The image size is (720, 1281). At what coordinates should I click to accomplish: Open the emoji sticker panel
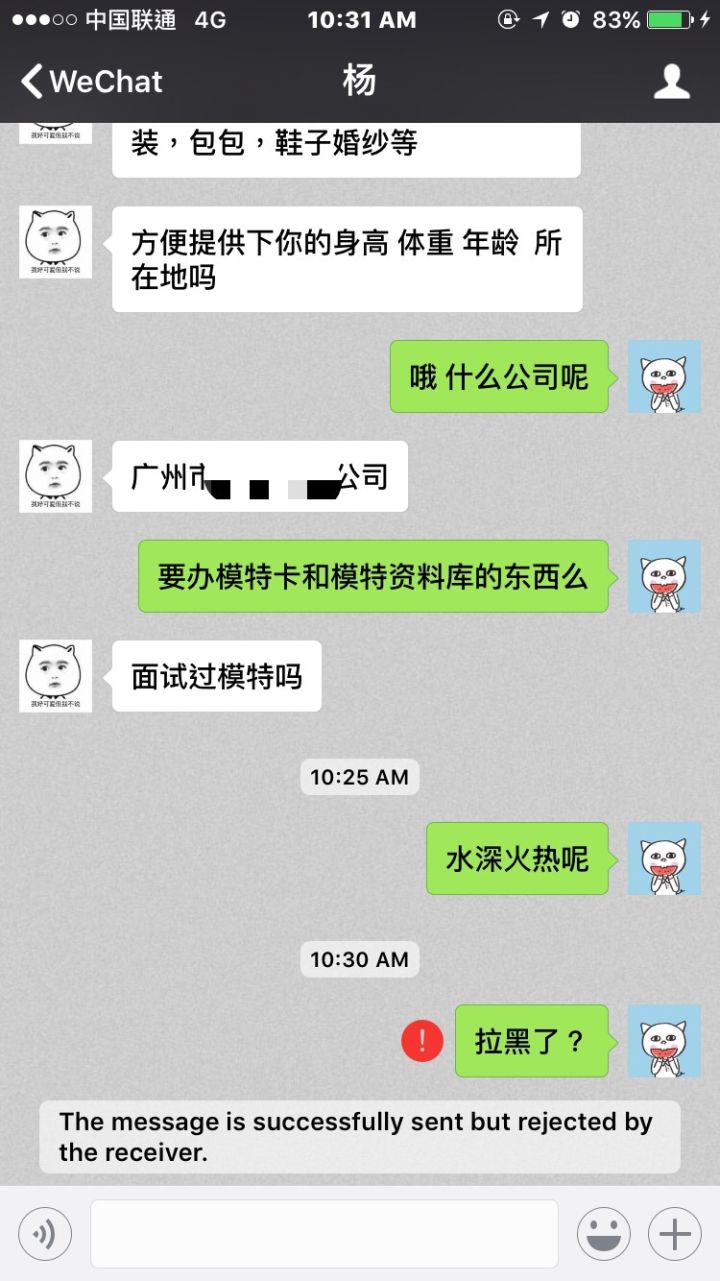tap(604, 1234)
